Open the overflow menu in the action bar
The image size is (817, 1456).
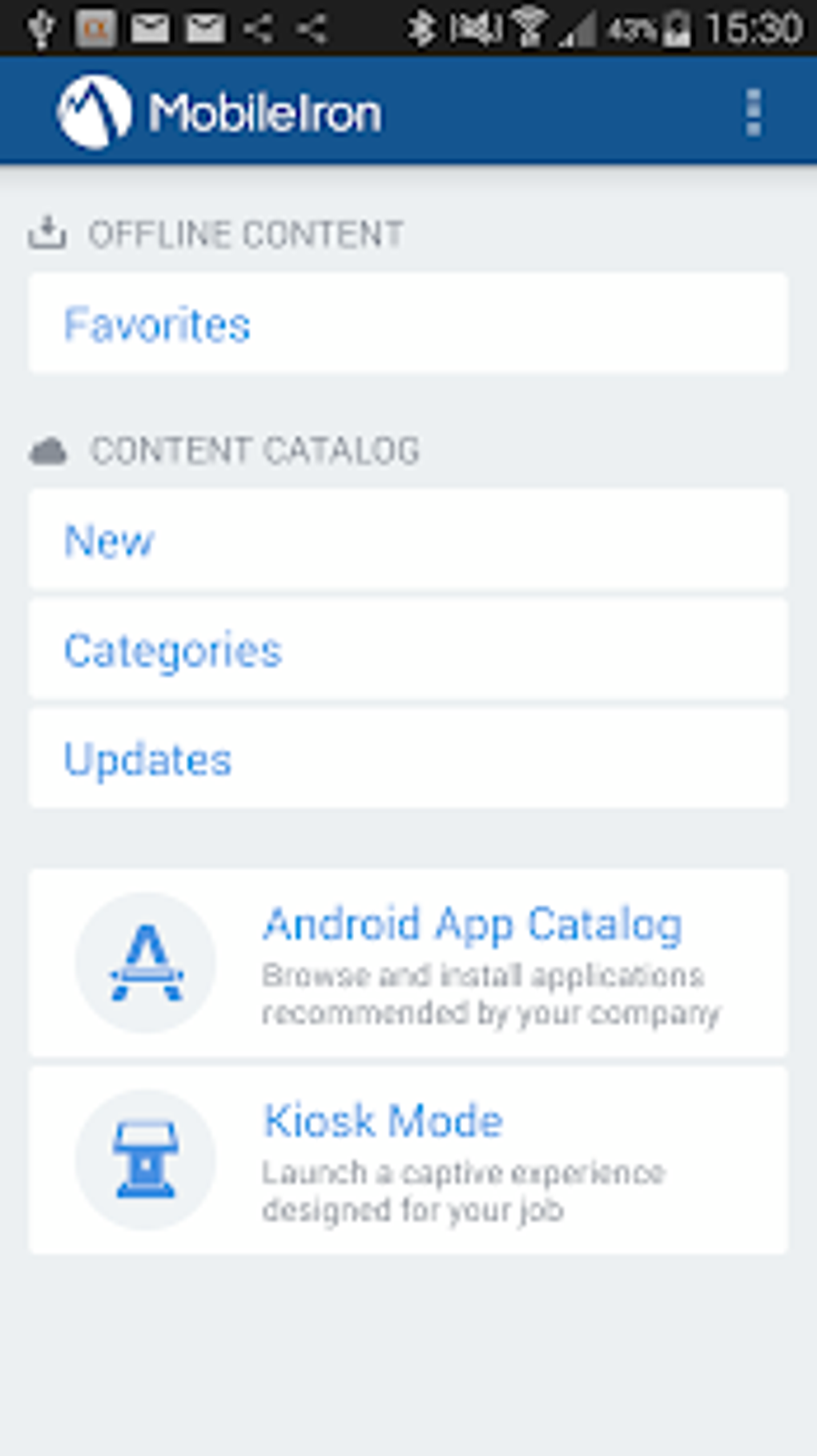coord(751,111)
